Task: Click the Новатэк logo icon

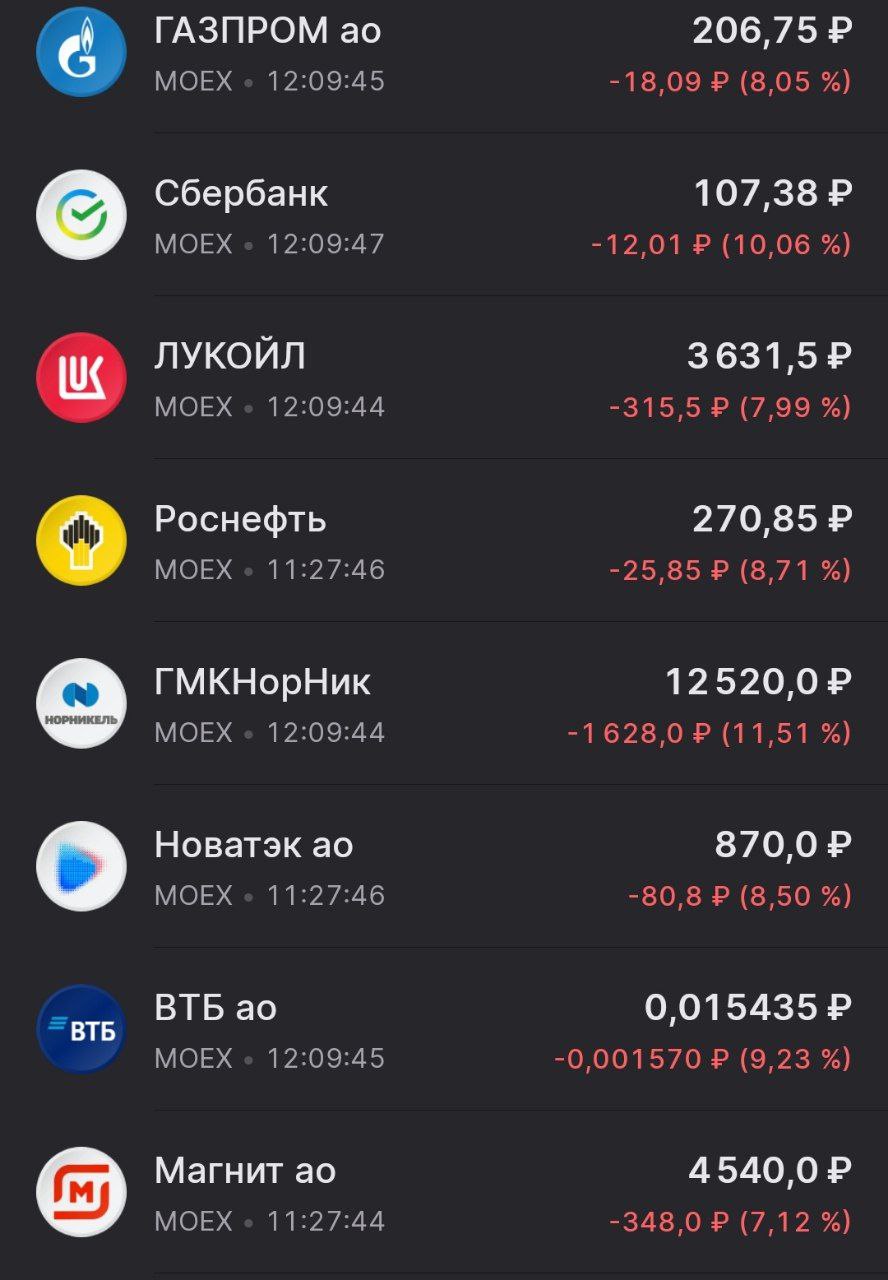Action: pos(81,866)
